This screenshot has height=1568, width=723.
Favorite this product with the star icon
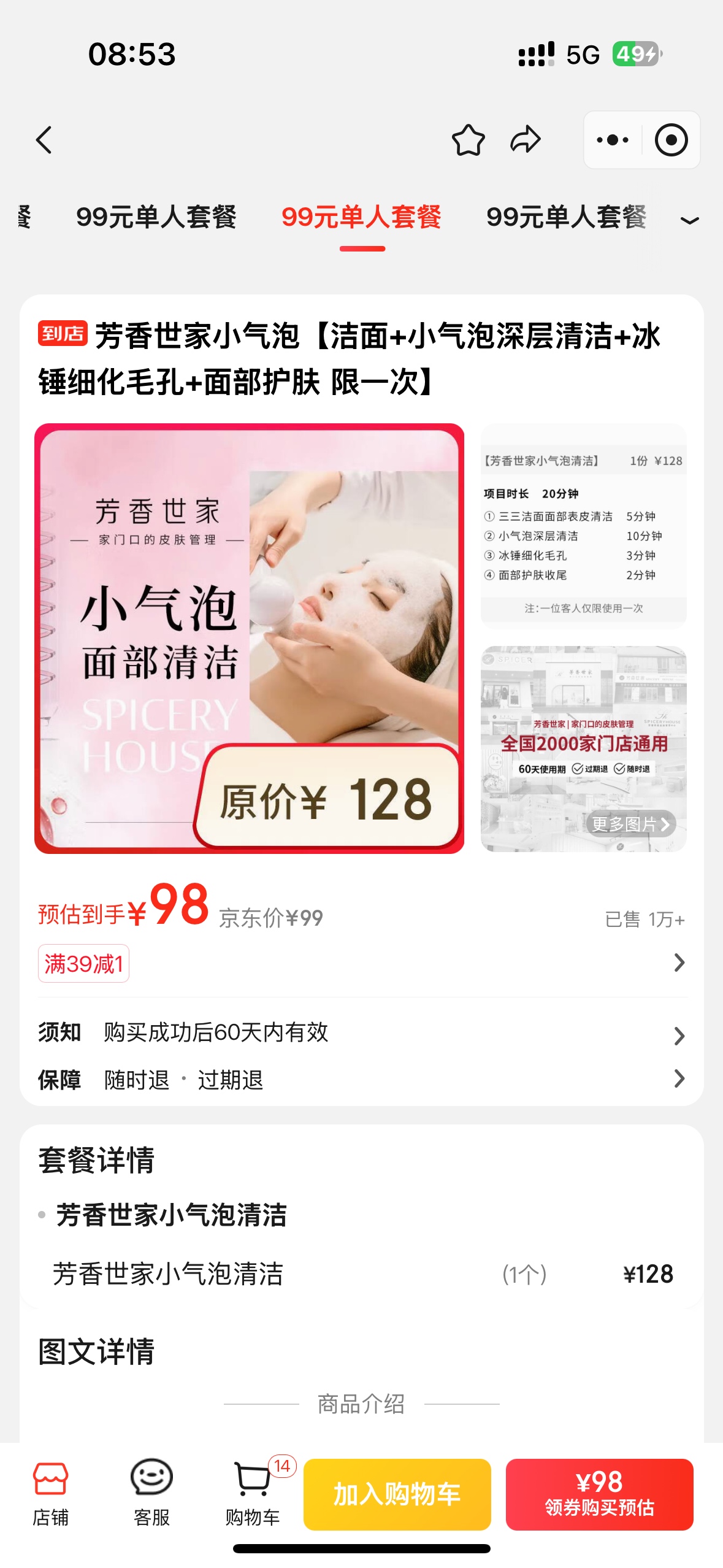pyautogui.click(x=468, y=140)
